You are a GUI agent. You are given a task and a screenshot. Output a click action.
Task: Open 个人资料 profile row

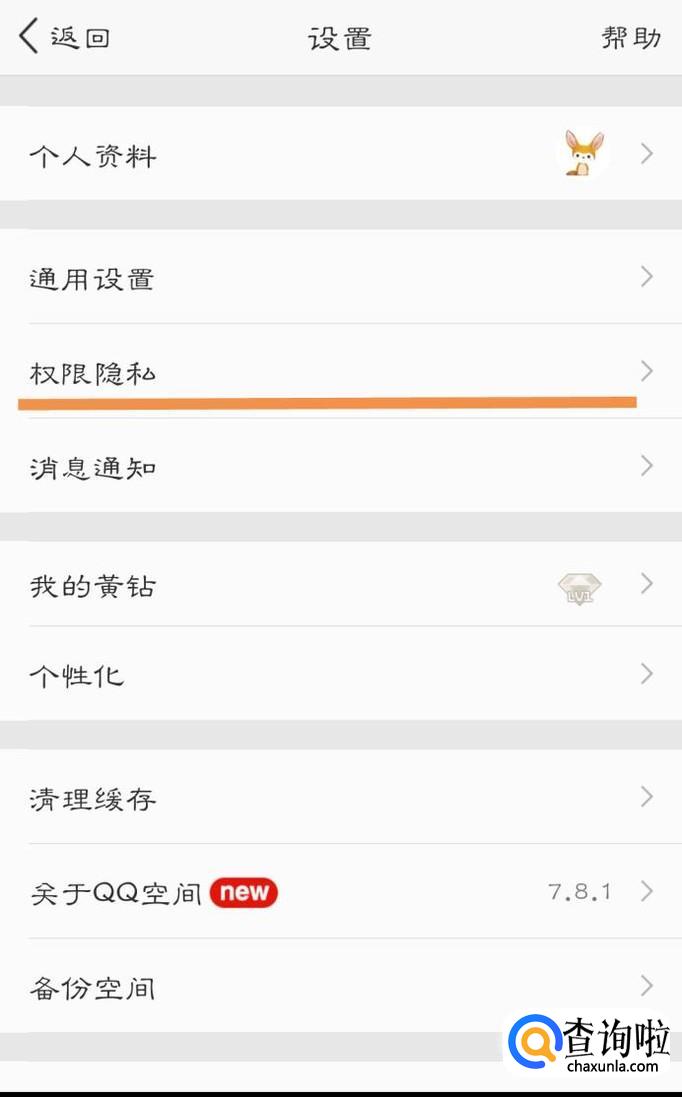point(340,155)
